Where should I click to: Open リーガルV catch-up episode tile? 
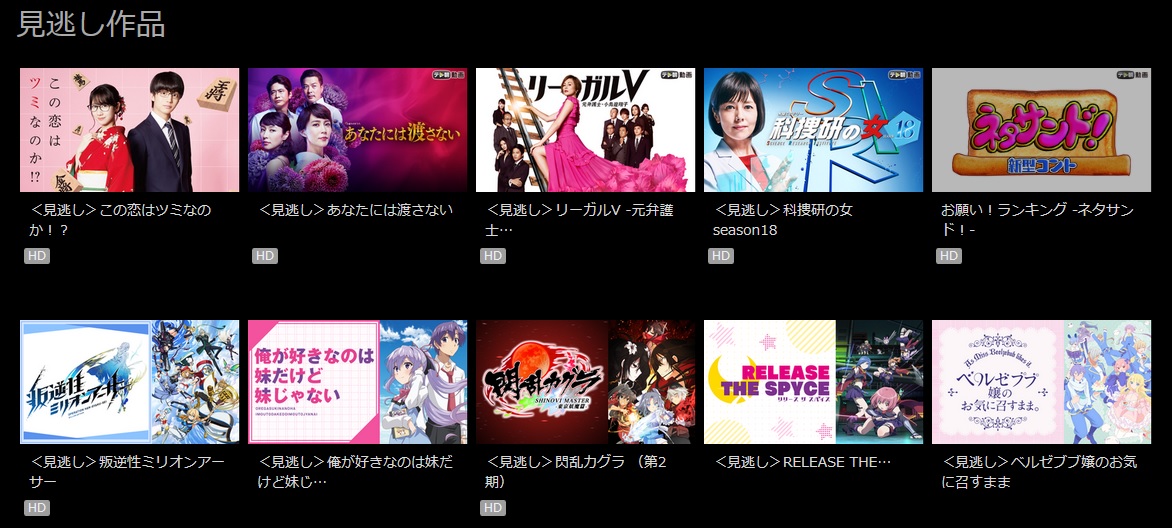[585, 130]
